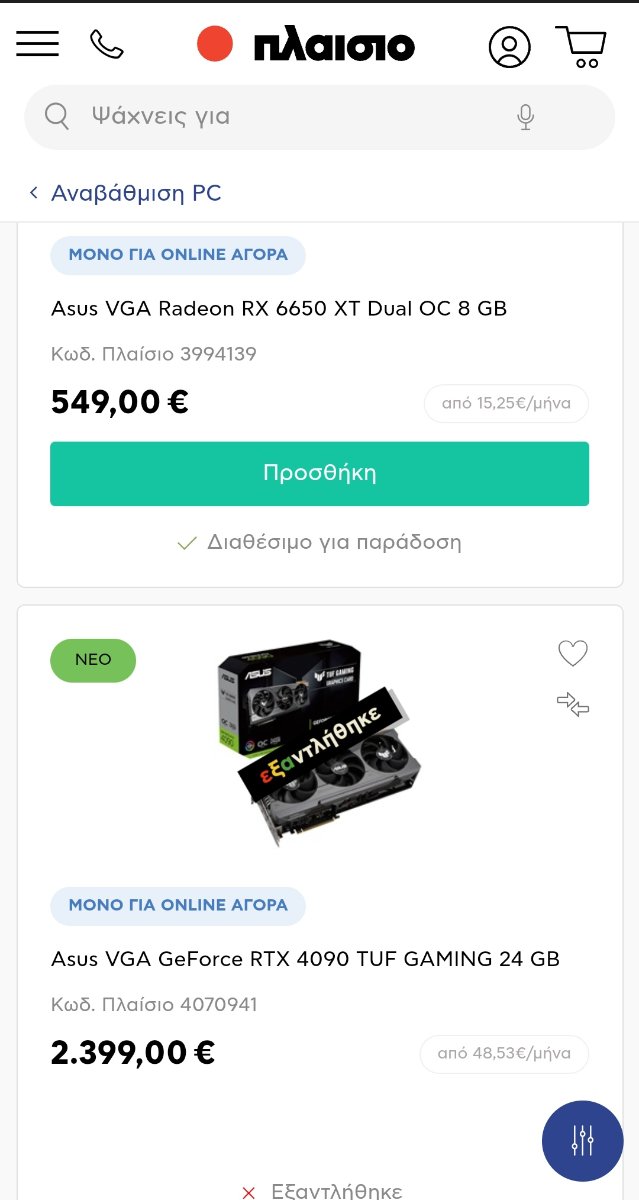Add the RTX 4090 TUF to the wishlist
This screenshot has width=639, height=1200.
(x=573, y=654)
